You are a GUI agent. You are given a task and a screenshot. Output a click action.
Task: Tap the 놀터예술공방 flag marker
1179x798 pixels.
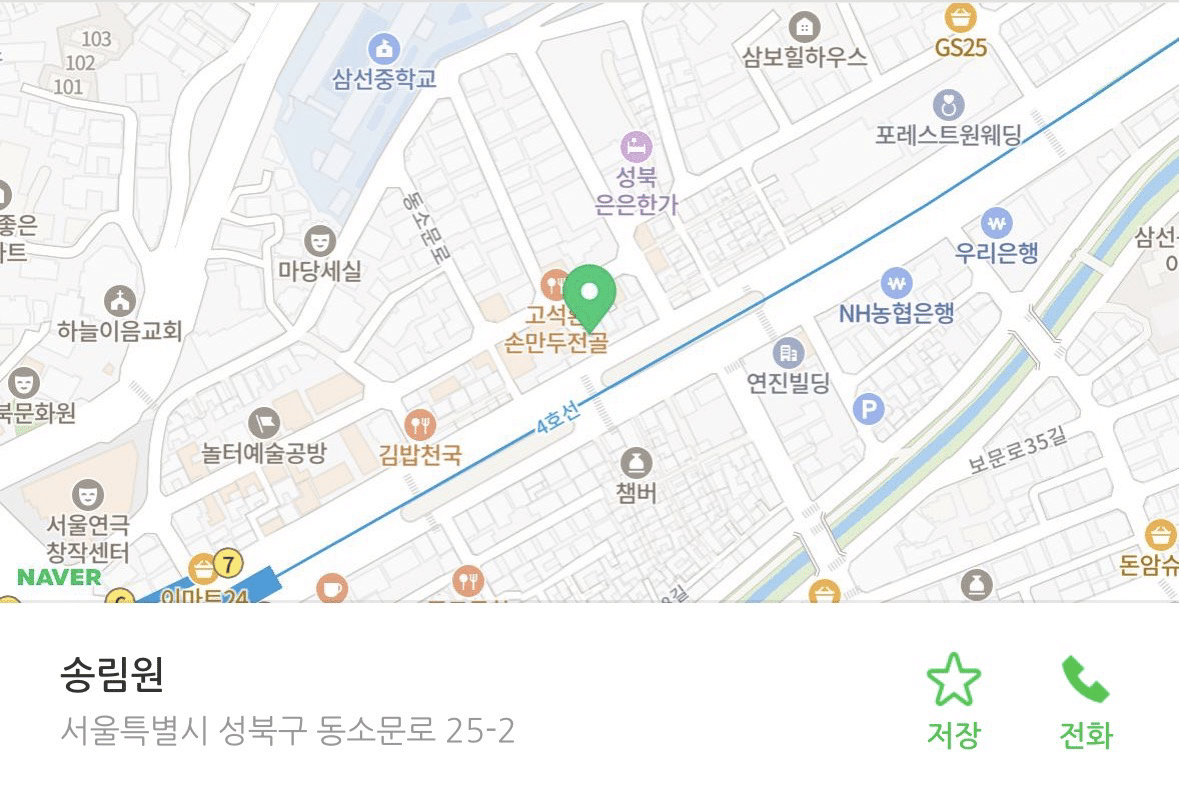click(x=264, y=423)
